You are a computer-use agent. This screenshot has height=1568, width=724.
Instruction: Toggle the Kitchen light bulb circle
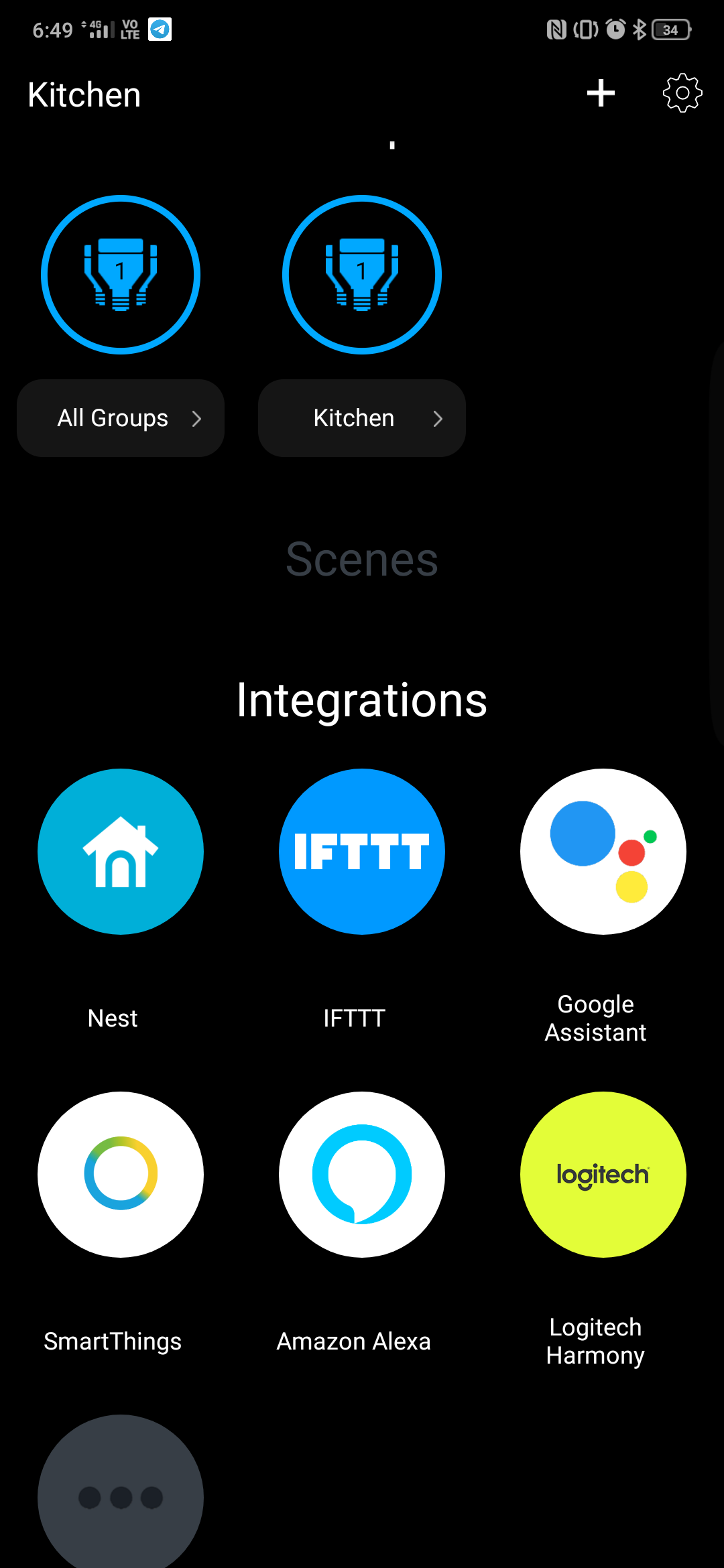362,275
